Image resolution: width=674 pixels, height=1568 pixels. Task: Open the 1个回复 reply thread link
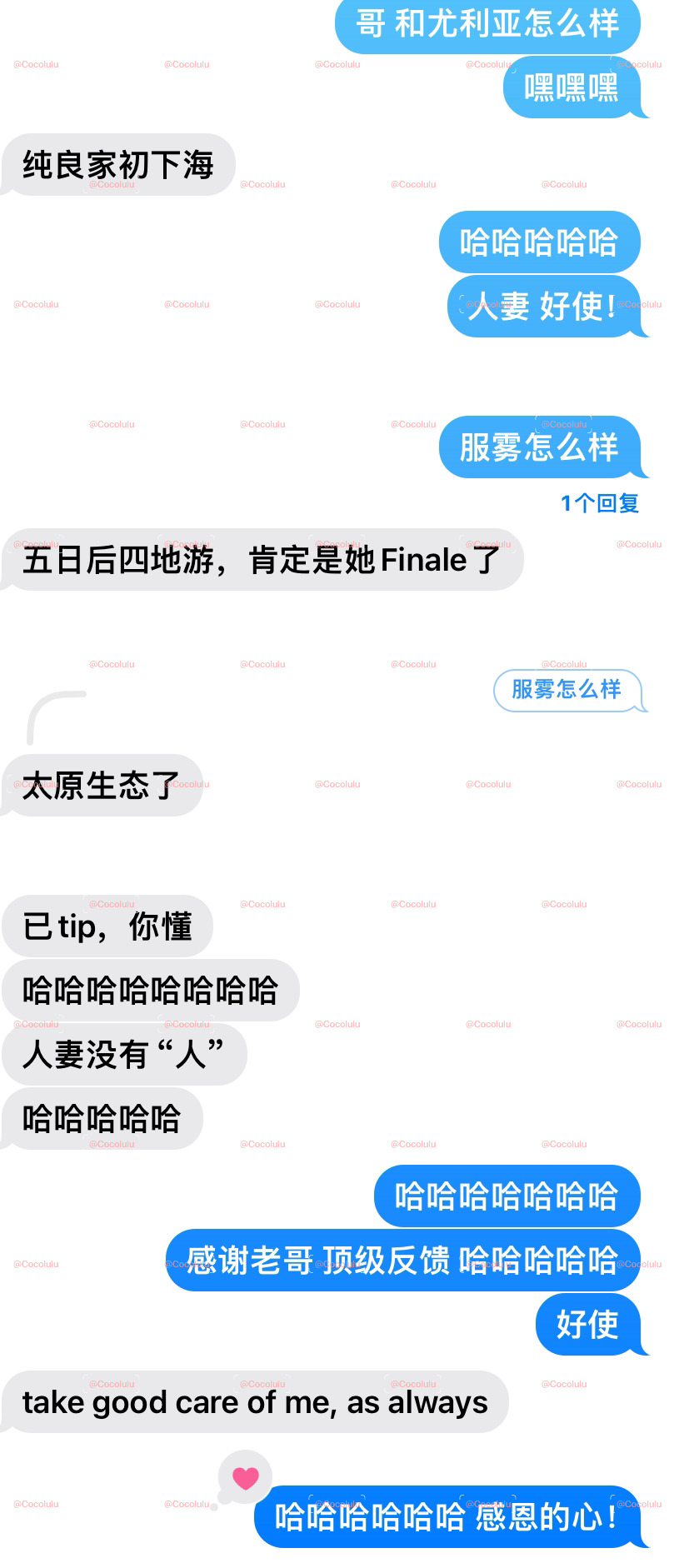click(599, 503)
